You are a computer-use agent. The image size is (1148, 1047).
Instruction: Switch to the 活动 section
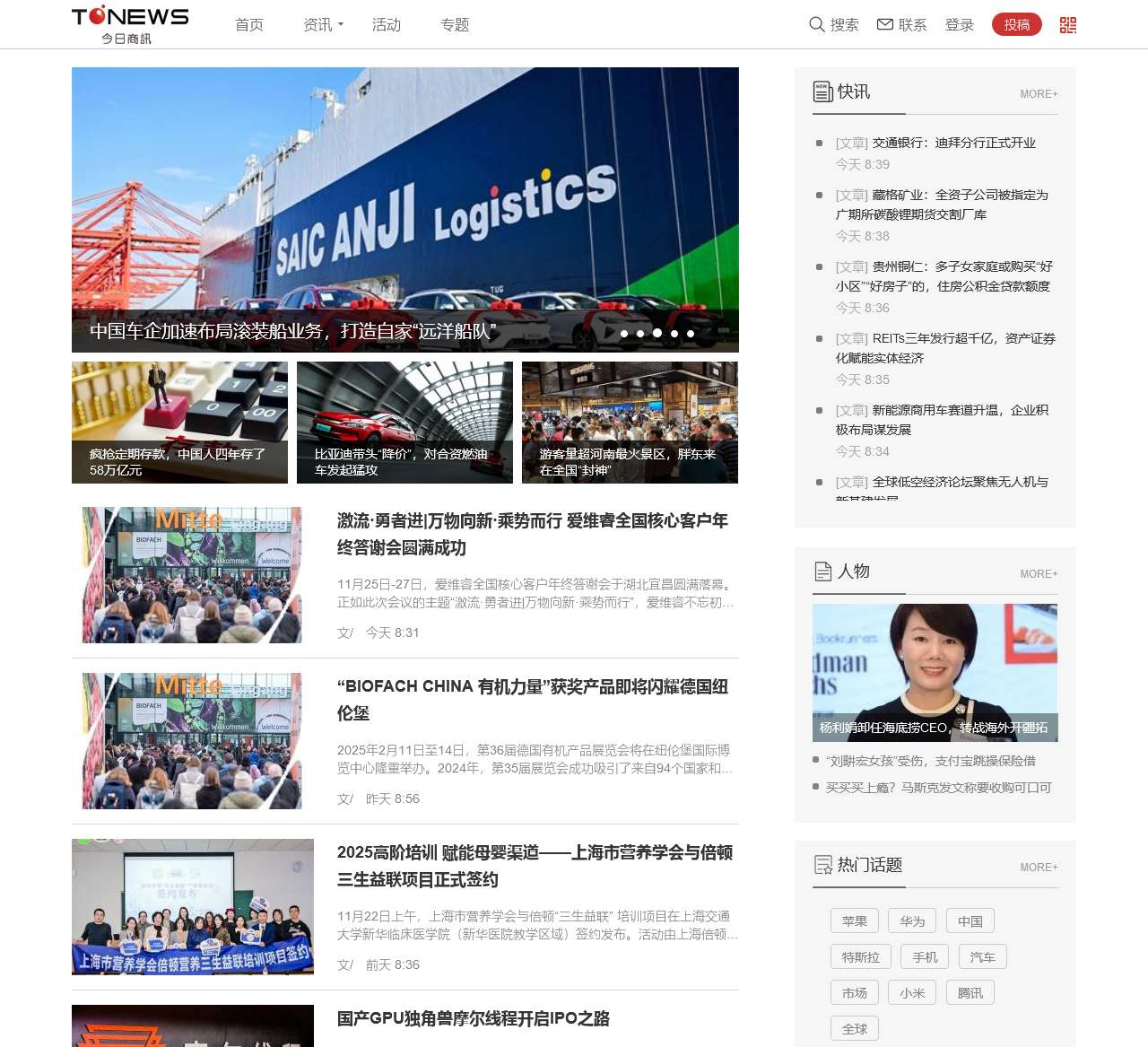387,25
